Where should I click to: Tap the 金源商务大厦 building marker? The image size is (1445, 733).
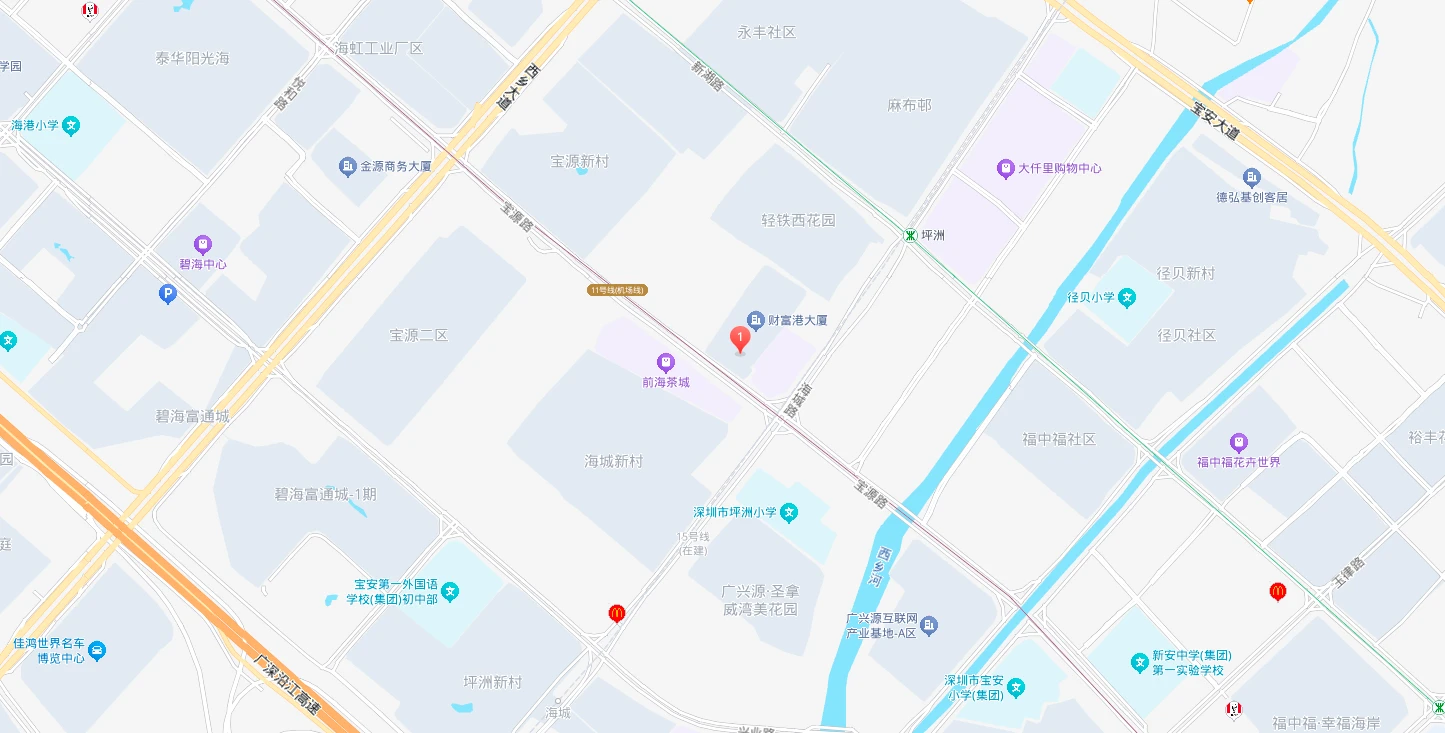(347, 166)
